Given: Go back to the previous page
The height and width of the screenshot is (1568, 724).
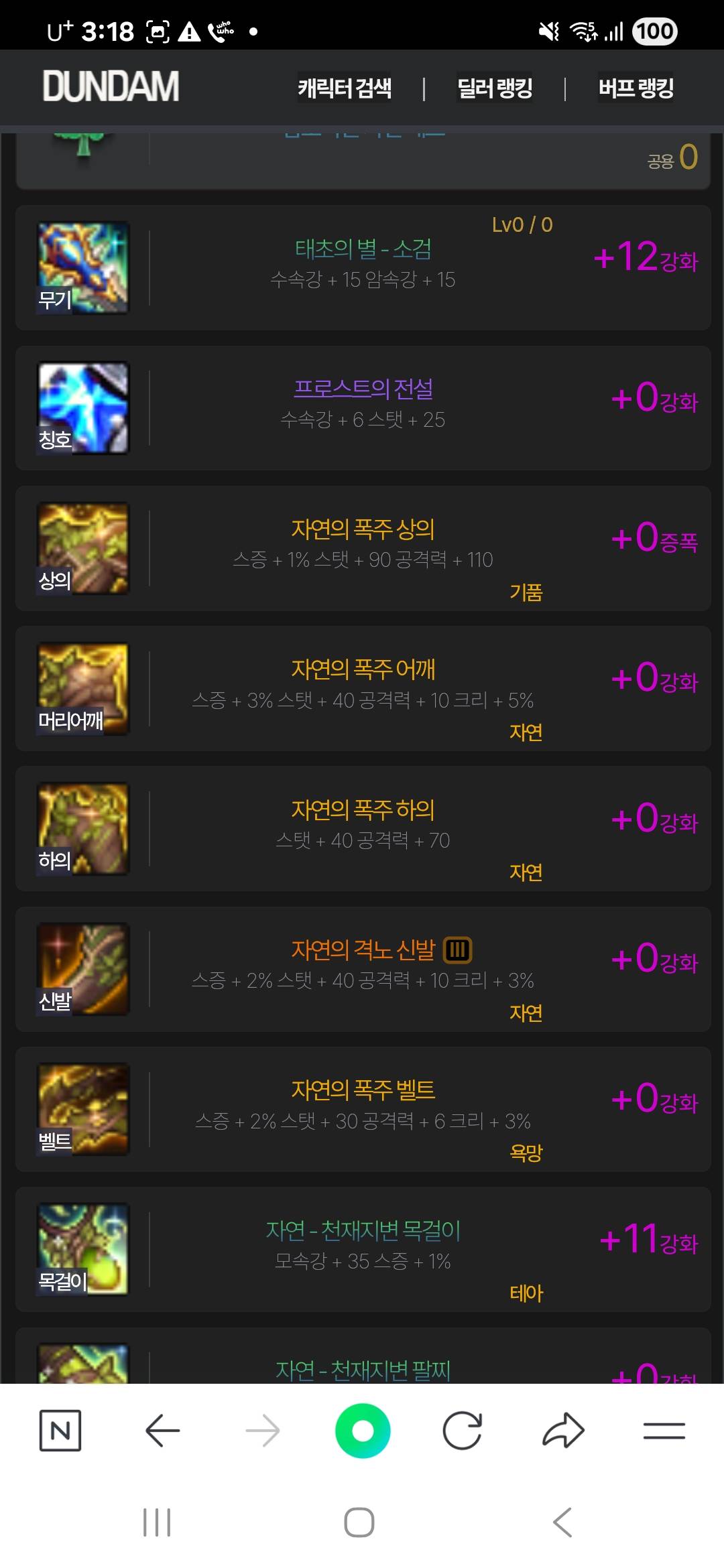Looking at the screenshot, I should pos(162,1431).
